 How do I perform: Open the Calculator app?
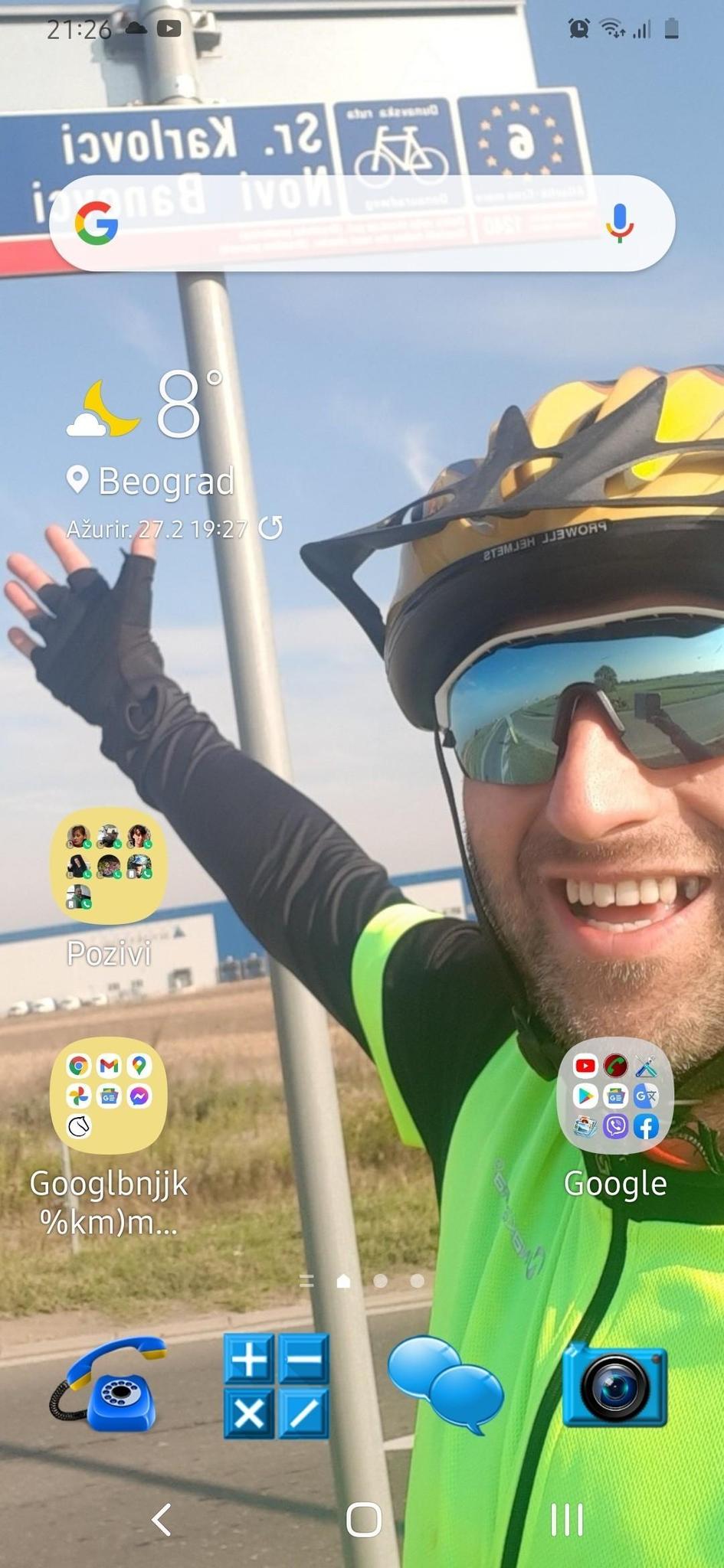[277, 1385]
